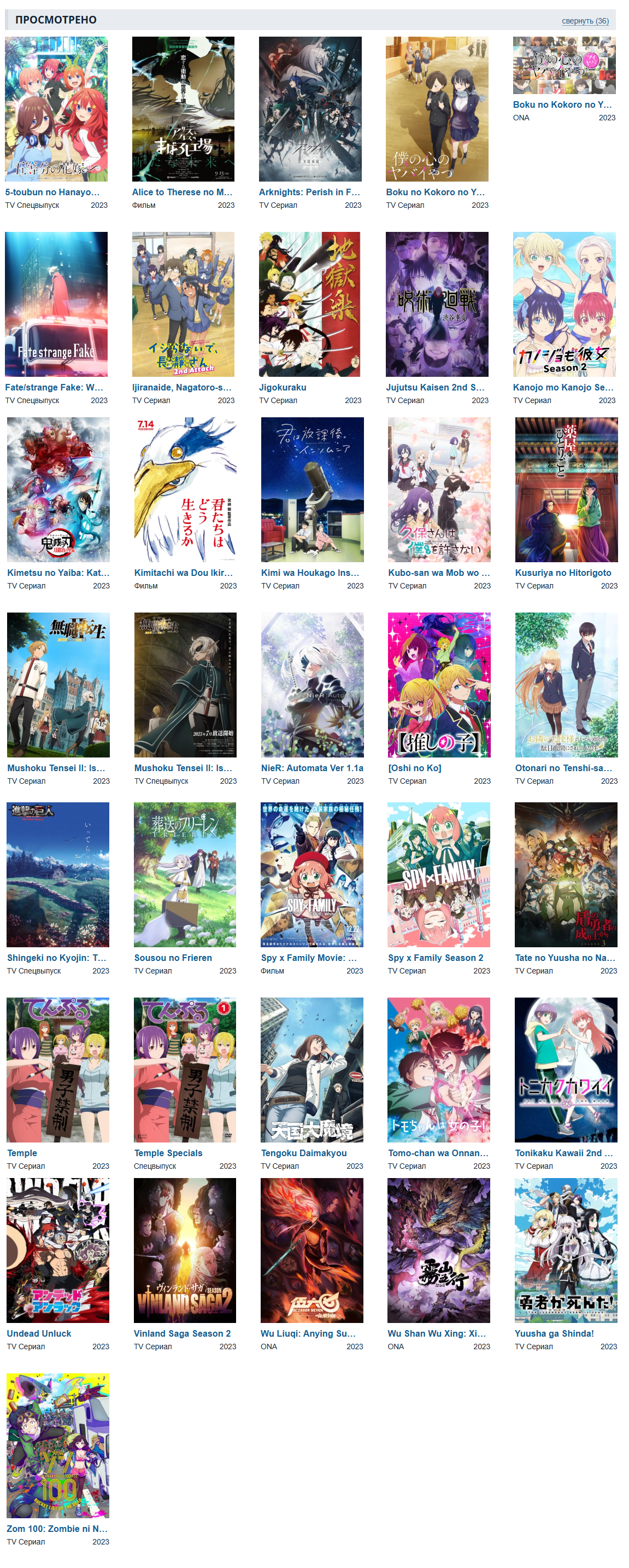Open Zom 100: Zombie ni Naru poster
The height and width of the screenshot is (1568, 629).
[58, 1445]
